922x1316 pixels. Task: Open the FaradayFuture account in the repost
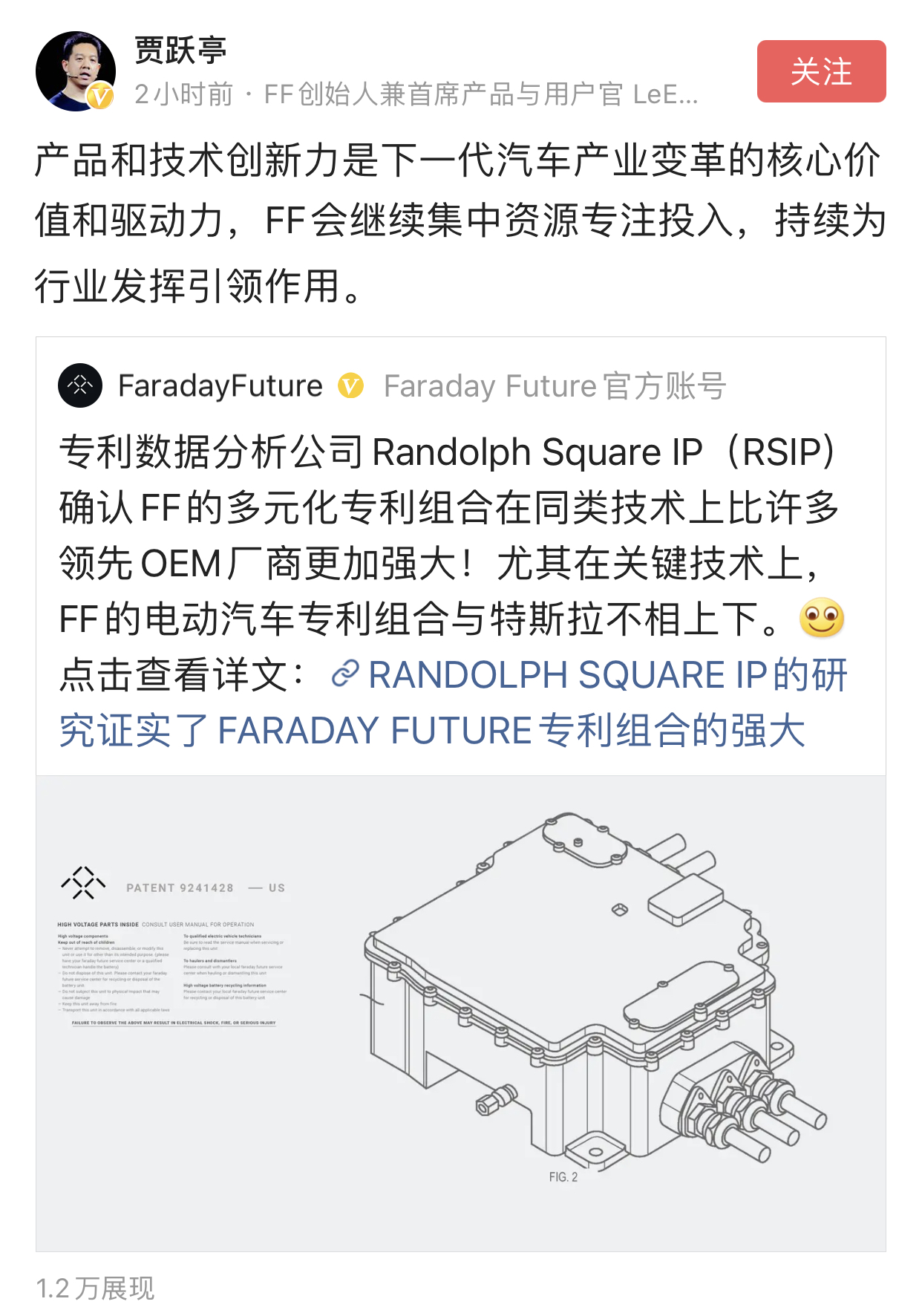click(x=220, y=386)
